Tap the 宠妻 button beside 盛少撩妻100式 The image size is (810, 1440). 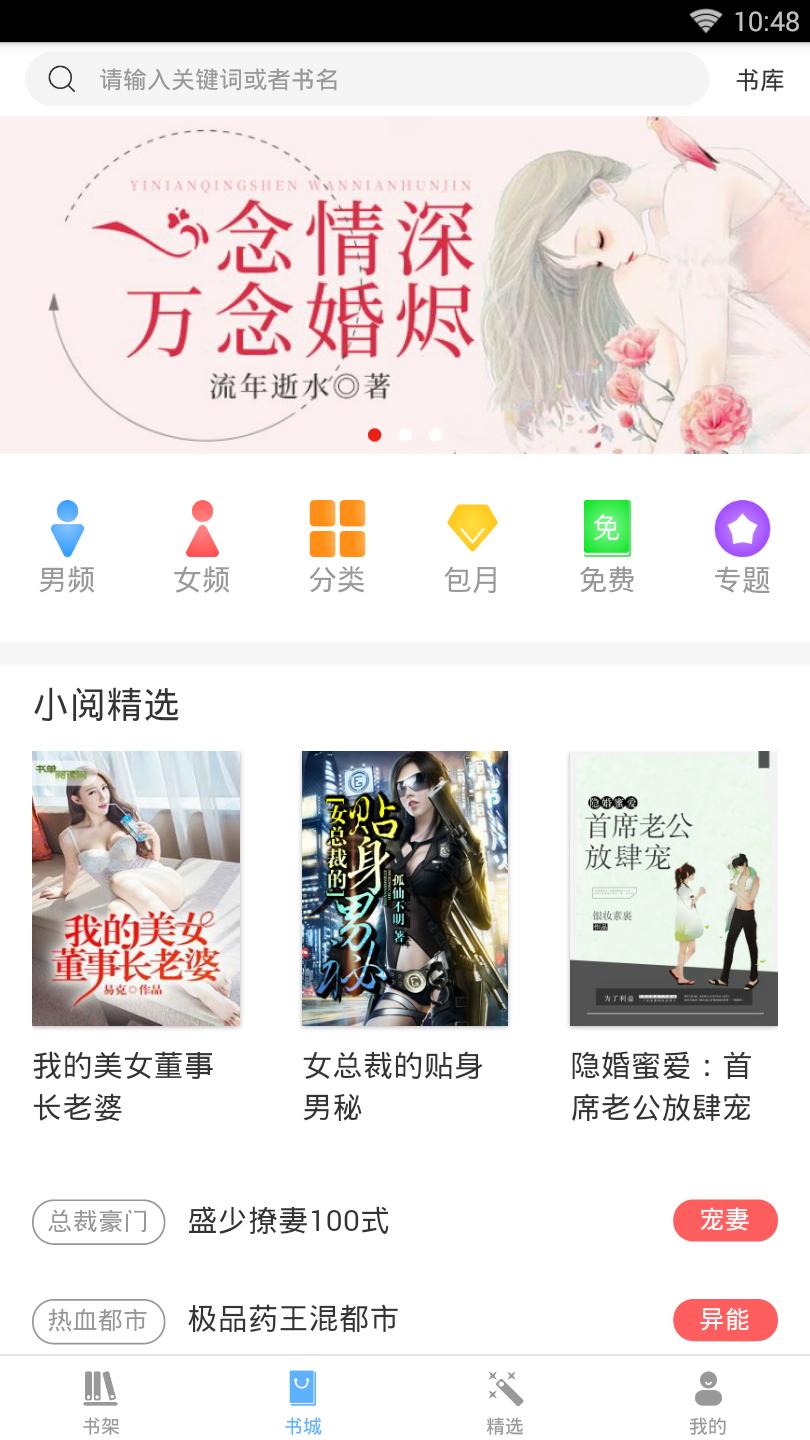(726, 1221)
